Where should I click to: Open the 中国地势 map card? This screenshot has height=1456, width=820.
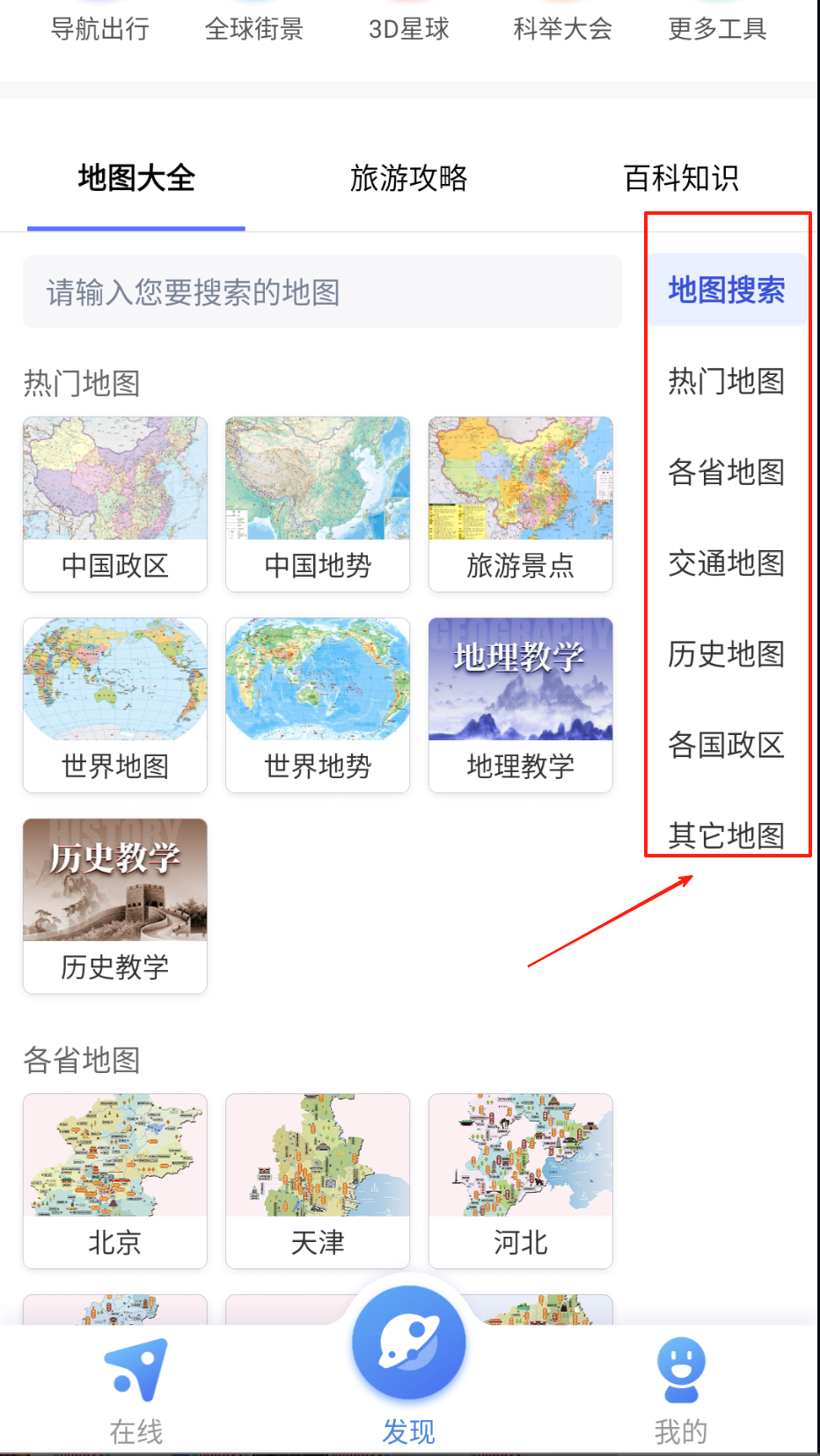(318, 504)
